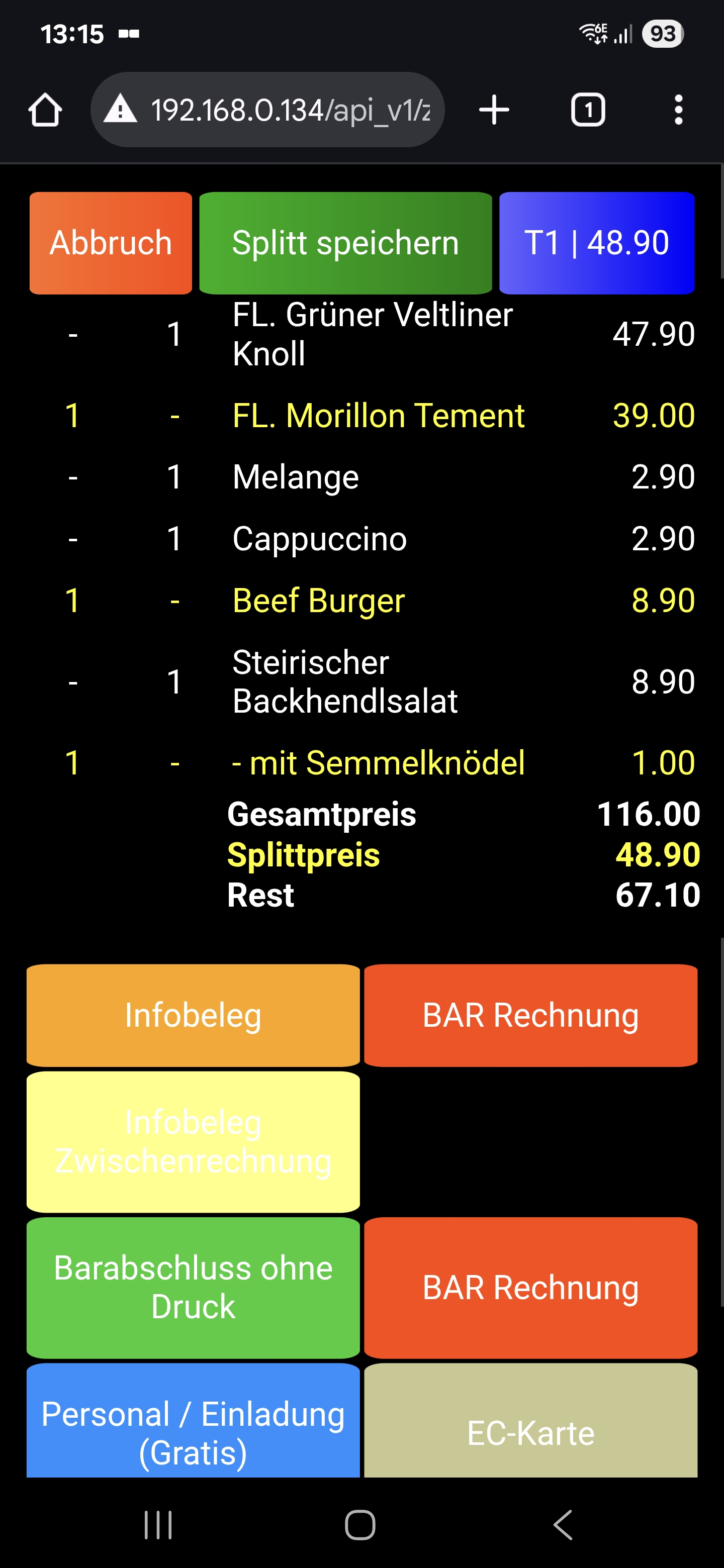Toggle the Beef Burger row
The width and height of the screenshot is (724, 1568).
pyautogui.click(x=361, y=601)
